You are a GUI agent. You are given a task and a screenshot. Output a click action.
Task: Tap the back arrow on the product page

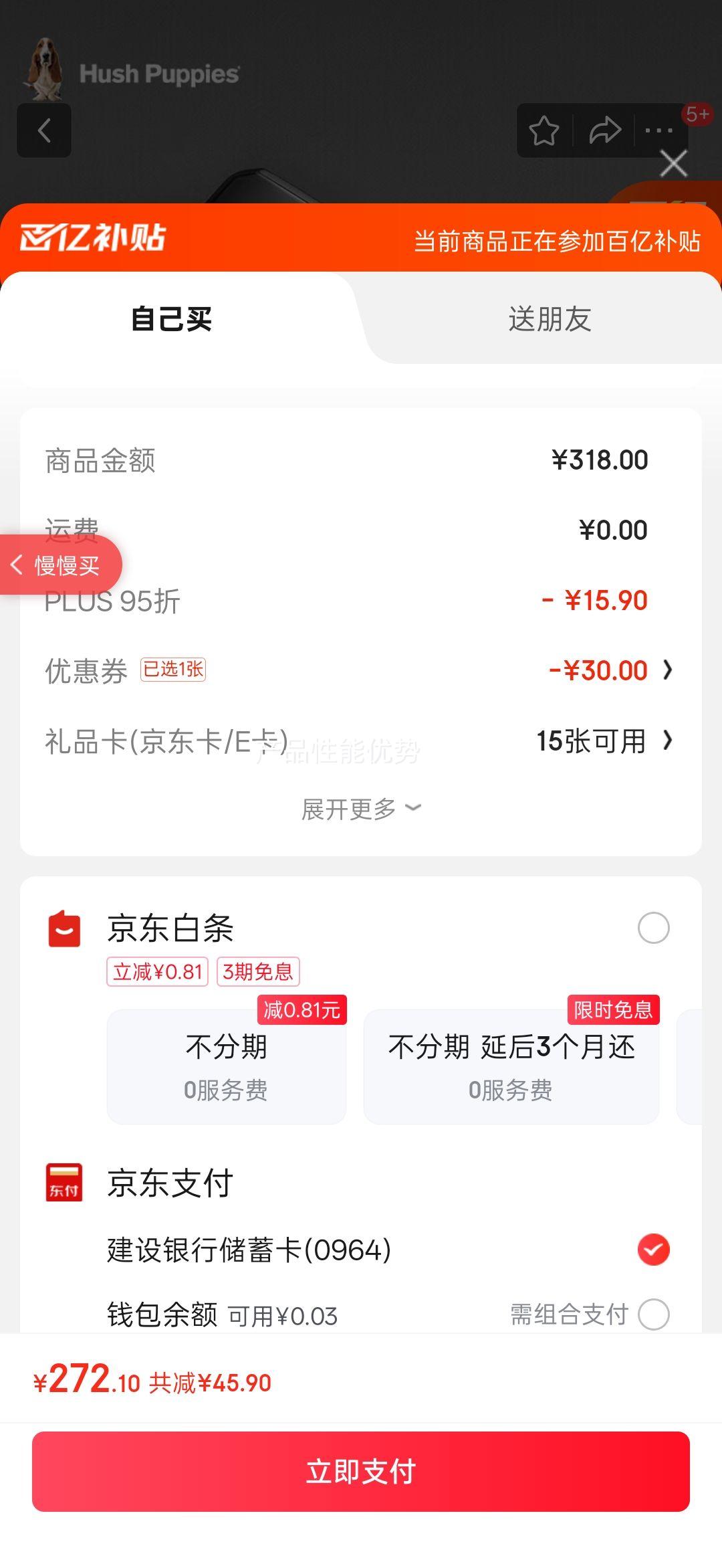point(44,130)
